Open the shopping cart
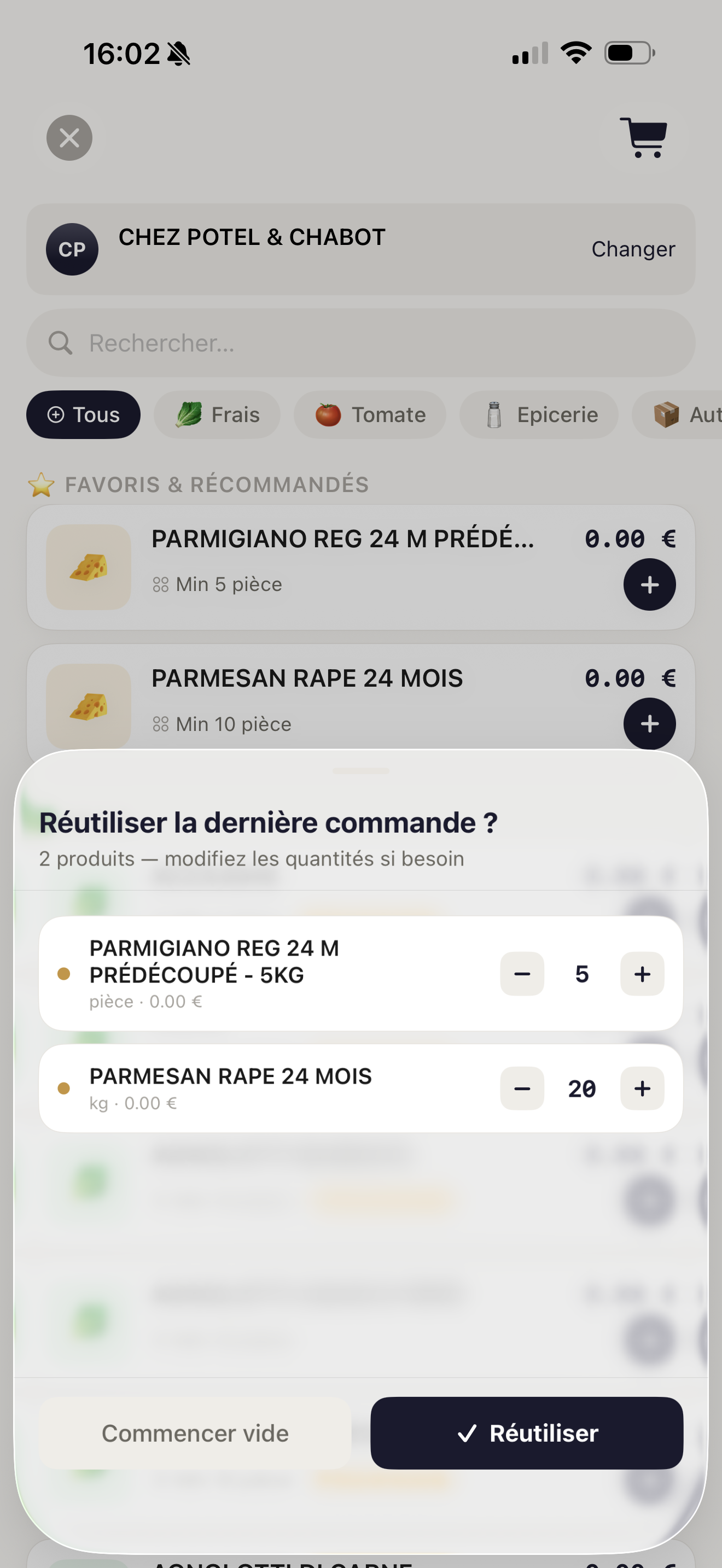This screenshot has width=722, height=1568. 643,138
